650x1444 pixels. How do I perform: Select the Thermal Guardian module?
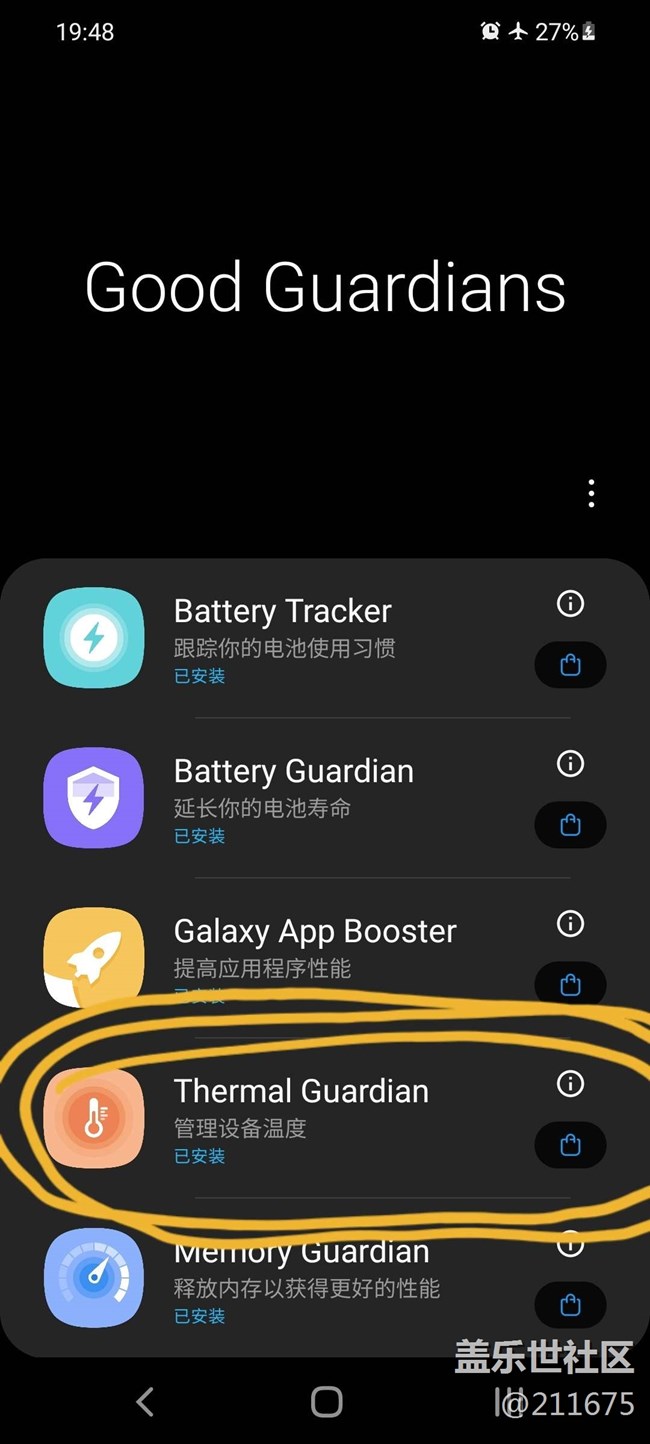coord(300,1117)
